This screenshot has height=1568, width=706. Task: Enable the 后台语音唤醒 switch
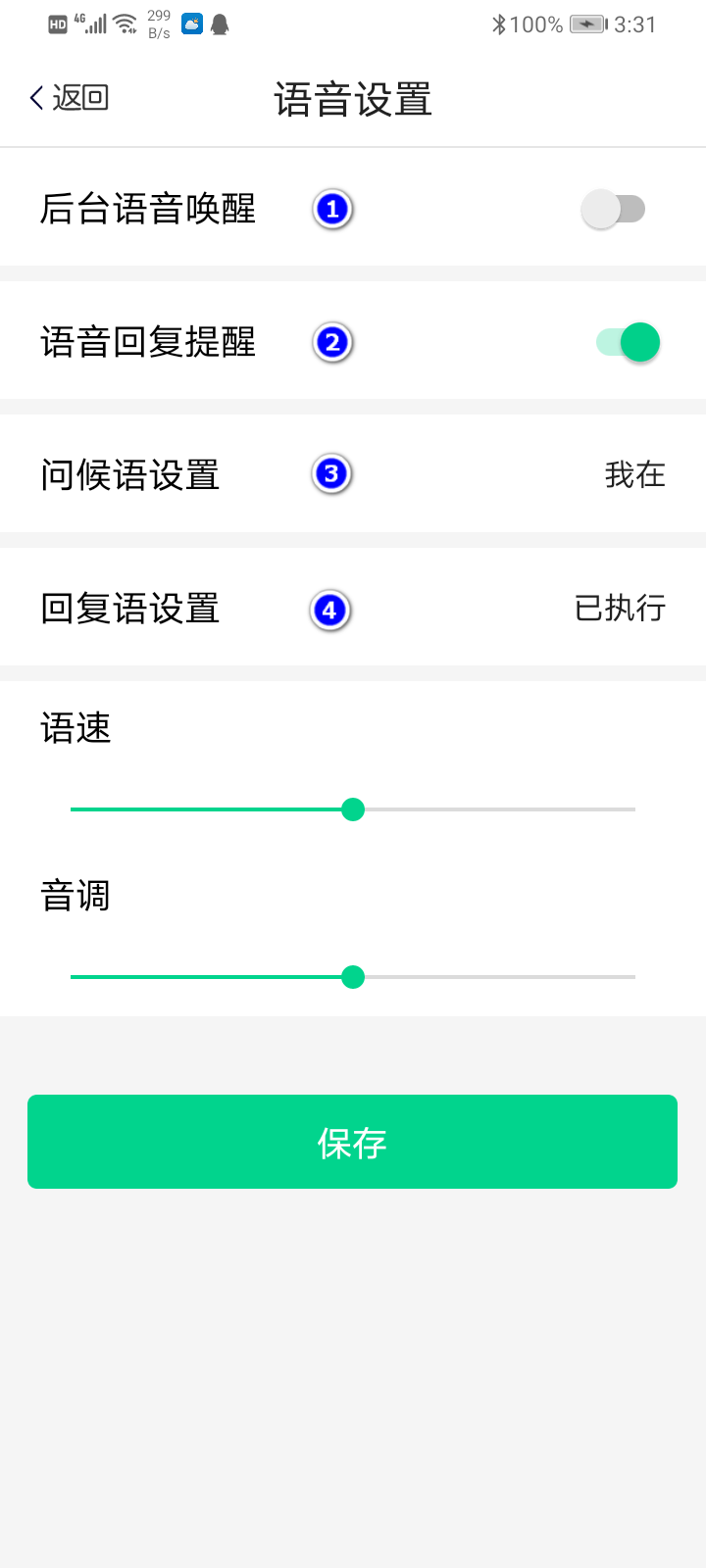click(614, 209)
